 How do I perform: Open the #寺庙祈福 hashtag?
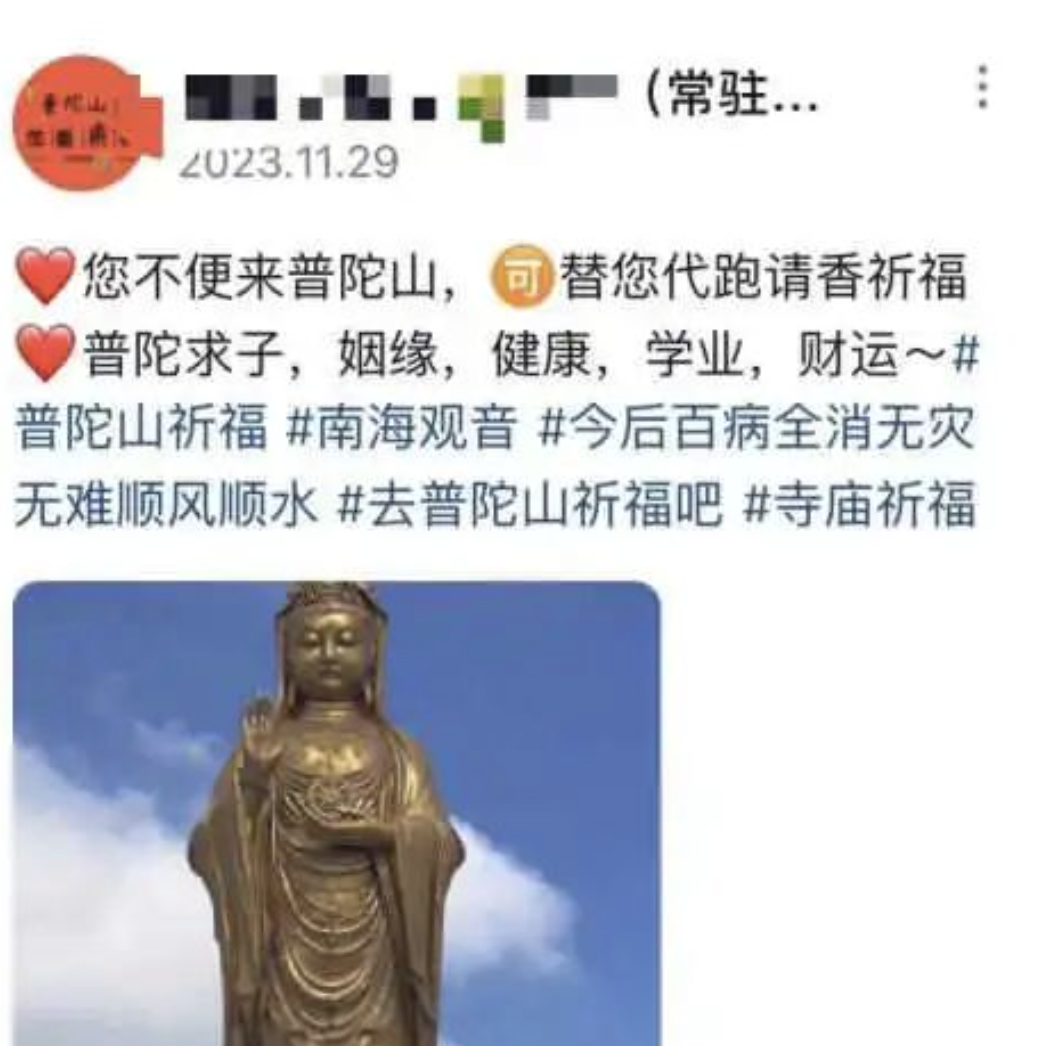pyautogui.click(x=860, y=507)
